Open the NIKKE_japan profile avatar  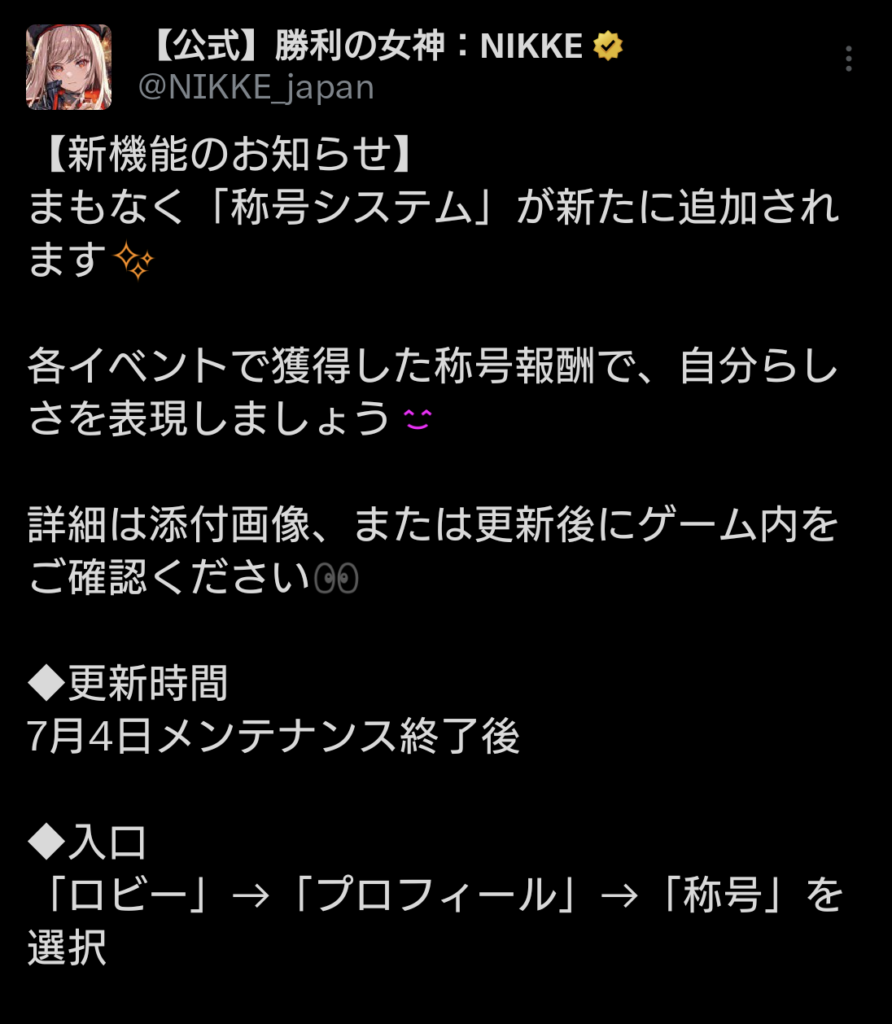point(69,67)
